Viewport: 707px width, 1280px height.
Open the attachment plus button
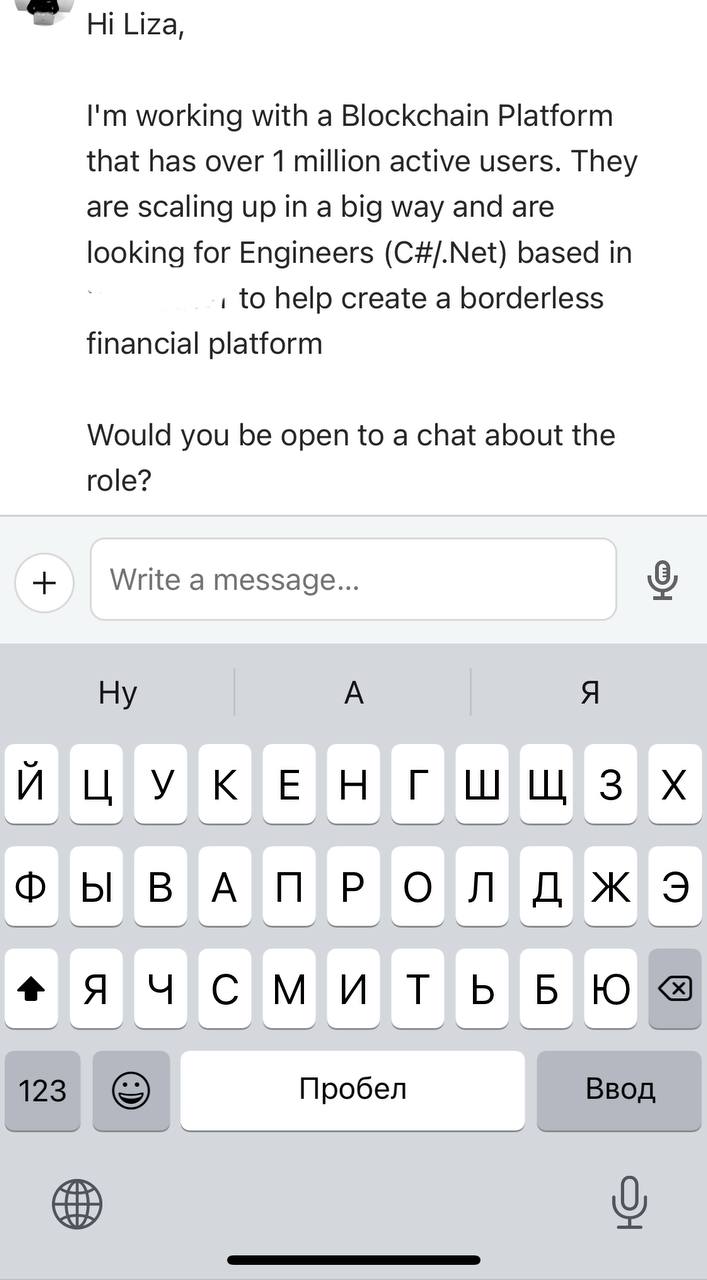(x=44, y=582)
